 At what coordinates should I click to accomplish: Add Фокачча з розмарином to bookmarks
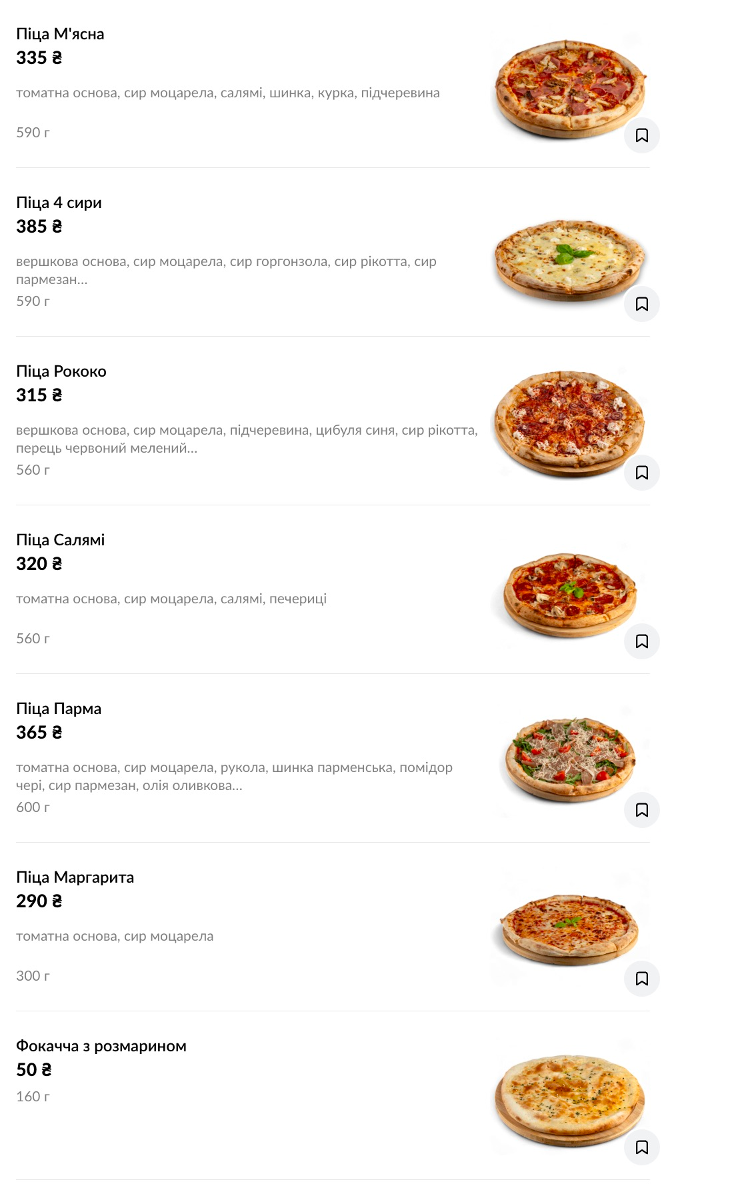click(642, 1147)
